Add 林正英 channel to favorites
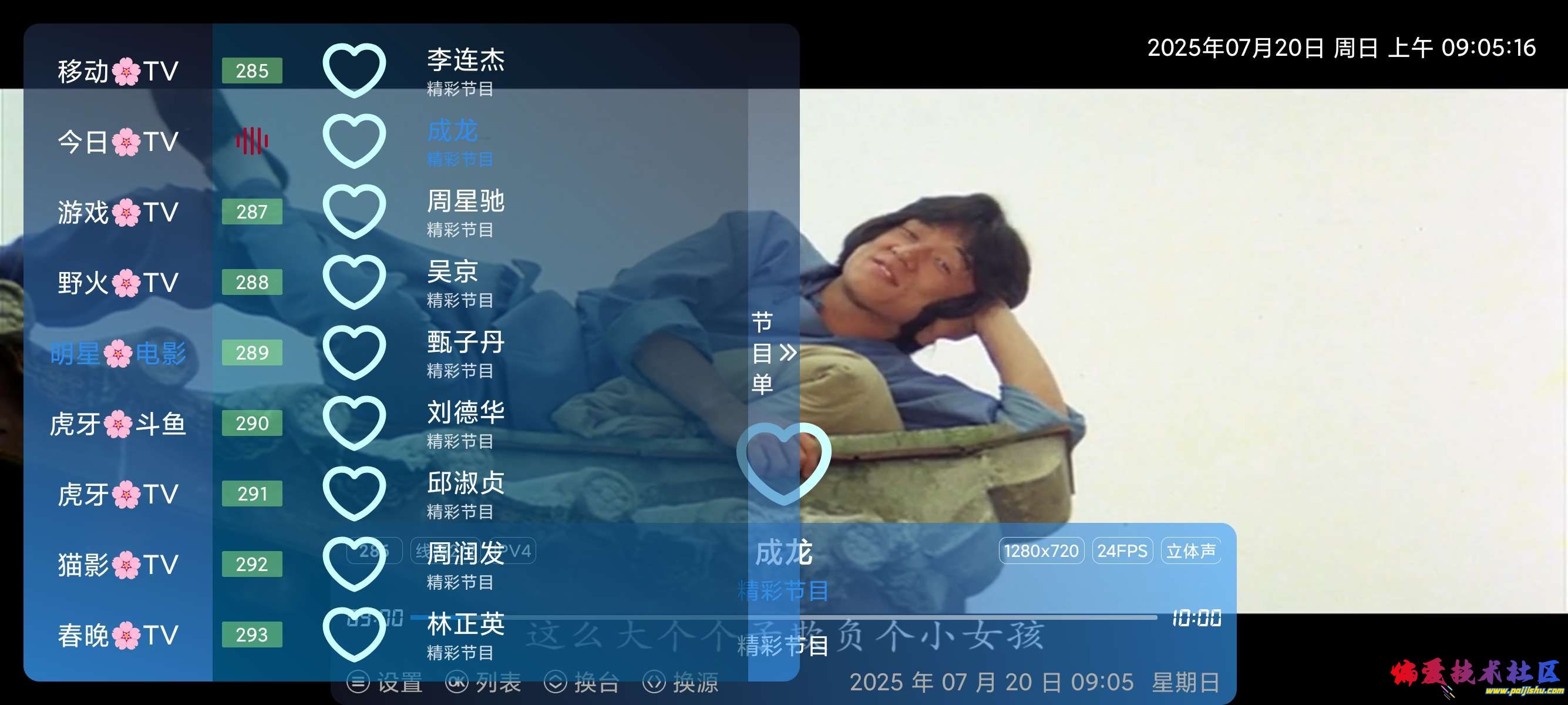Image resolution: width=1568 pixels, height=705 pixels. click(354, 634)
